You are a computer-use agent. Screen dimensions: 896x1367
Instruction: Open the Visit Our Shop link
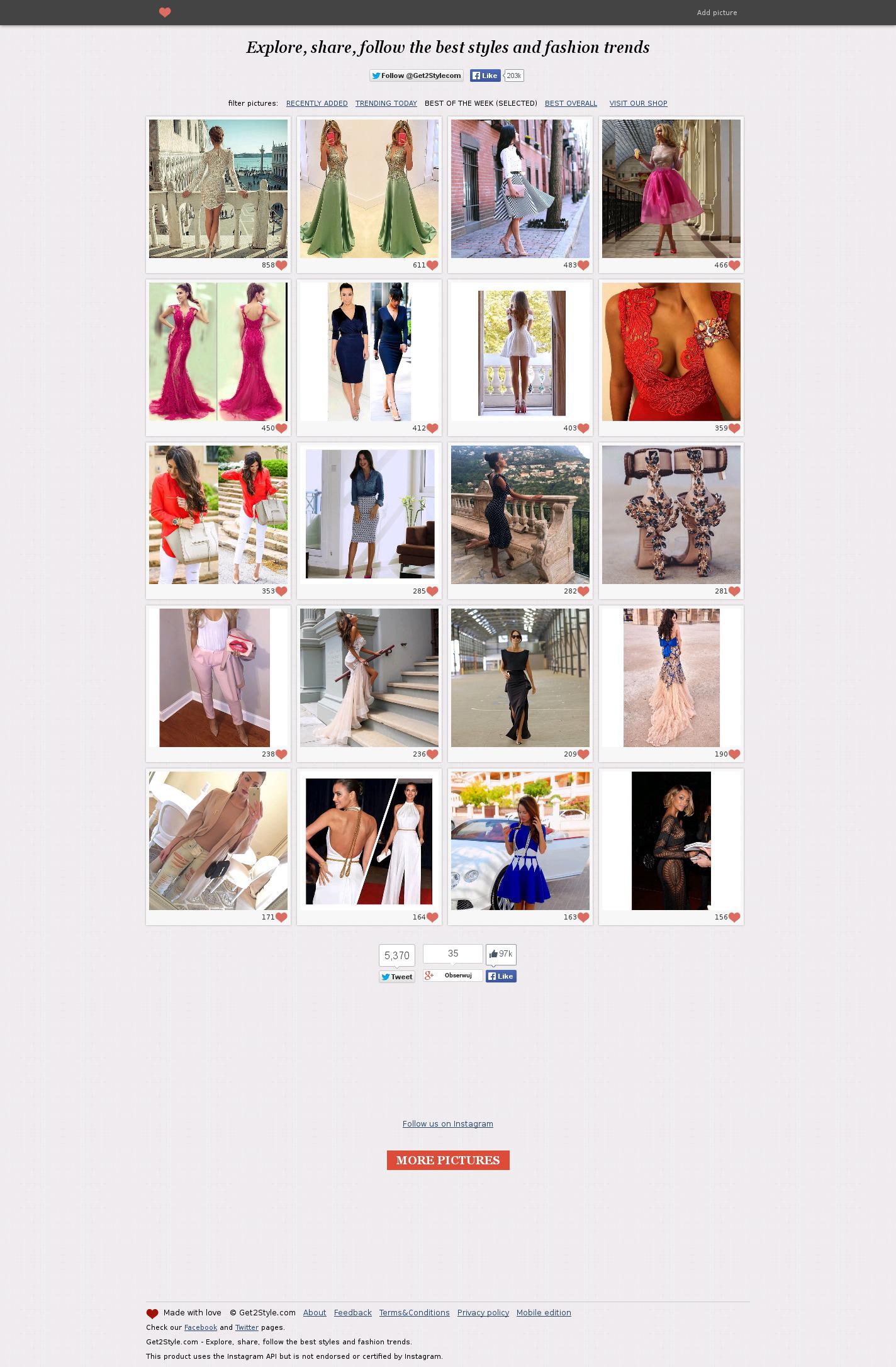pos(638,103)
